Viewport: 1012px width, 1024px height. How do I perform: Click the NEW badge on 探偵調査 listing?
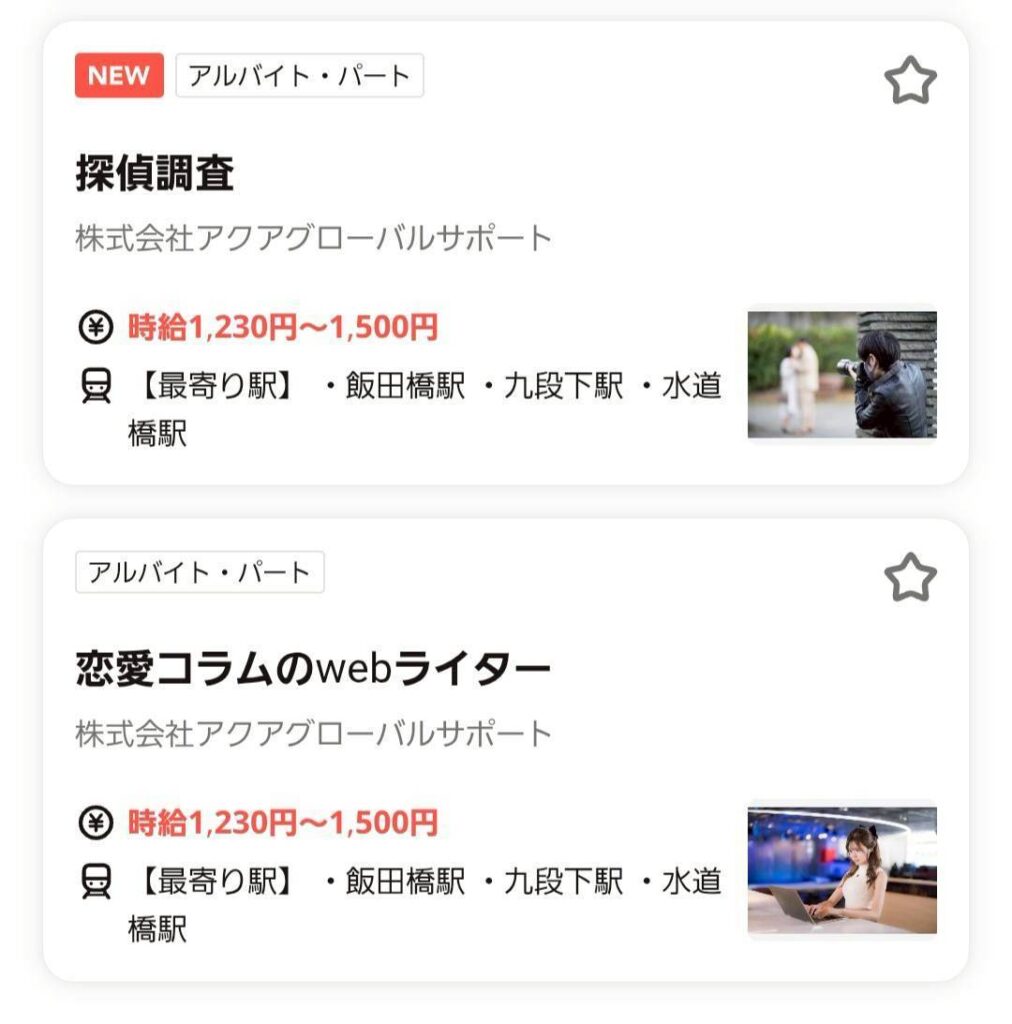(x=118, y=75)
